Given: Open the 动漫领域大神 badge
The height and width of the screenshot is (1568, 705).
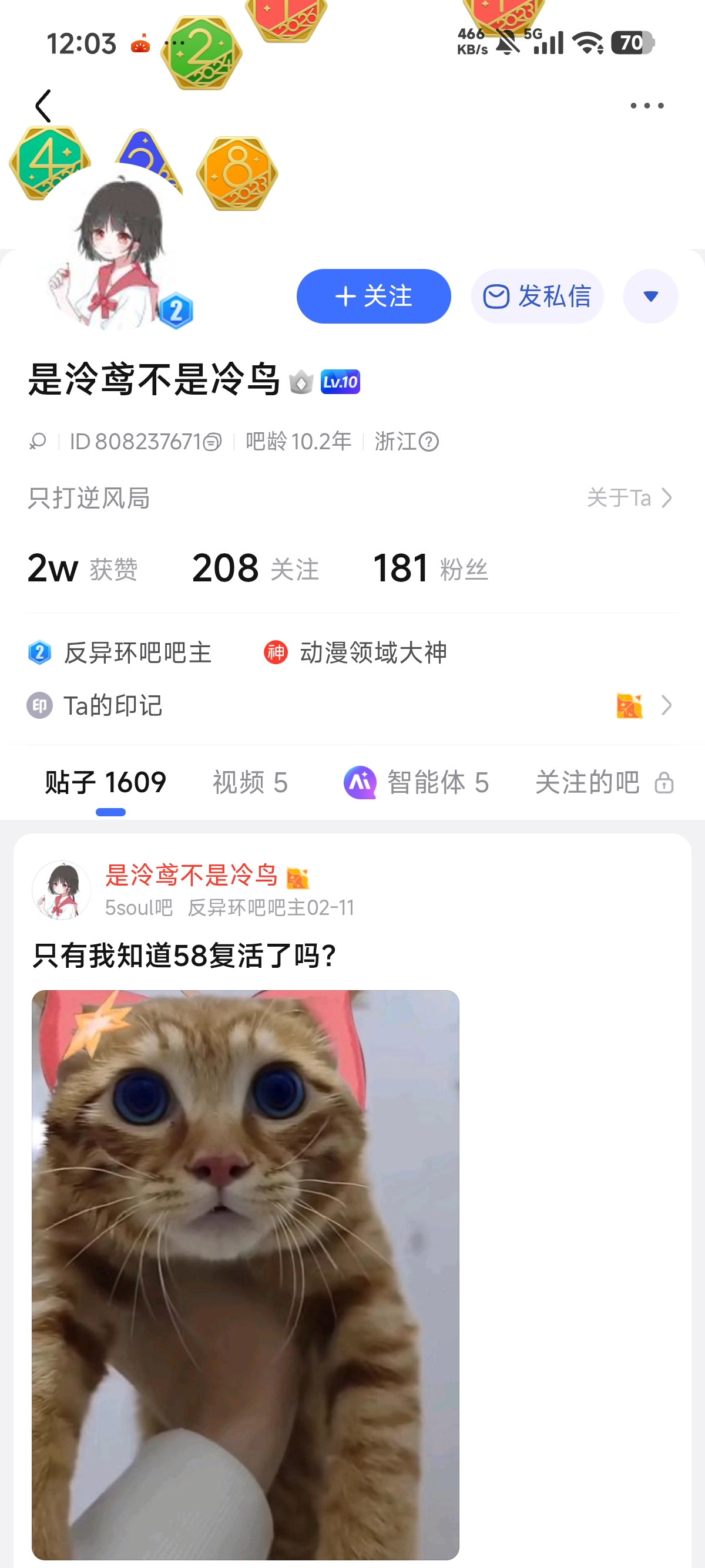Looking at the screenshot, I should [356, 653].
